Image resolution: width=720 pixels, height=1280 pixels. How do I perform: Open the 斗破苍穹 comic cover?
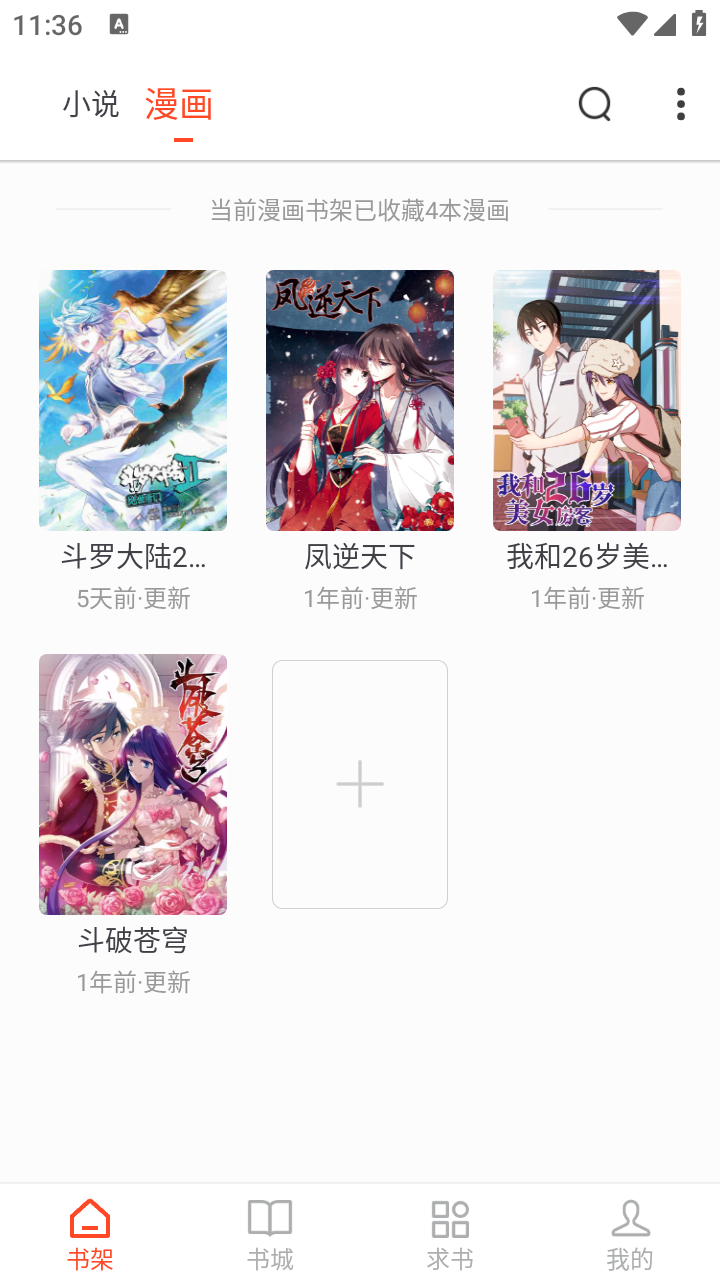(133, 784)
